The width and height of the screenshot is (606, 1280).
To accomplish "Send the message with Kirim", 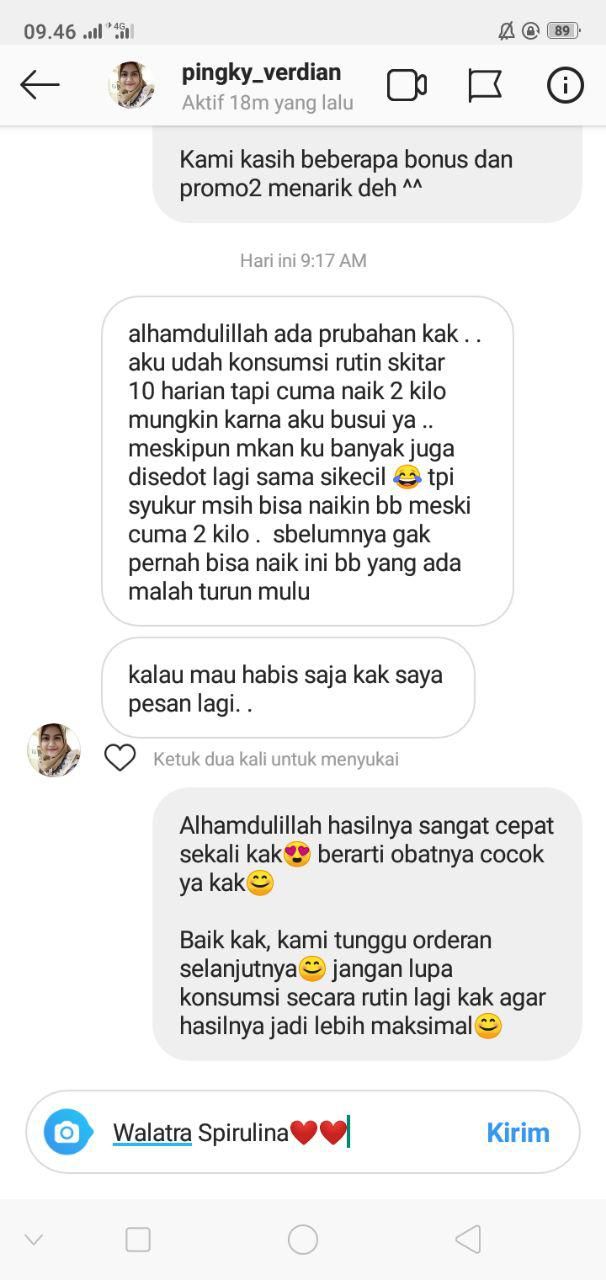I will (517, 1133).
